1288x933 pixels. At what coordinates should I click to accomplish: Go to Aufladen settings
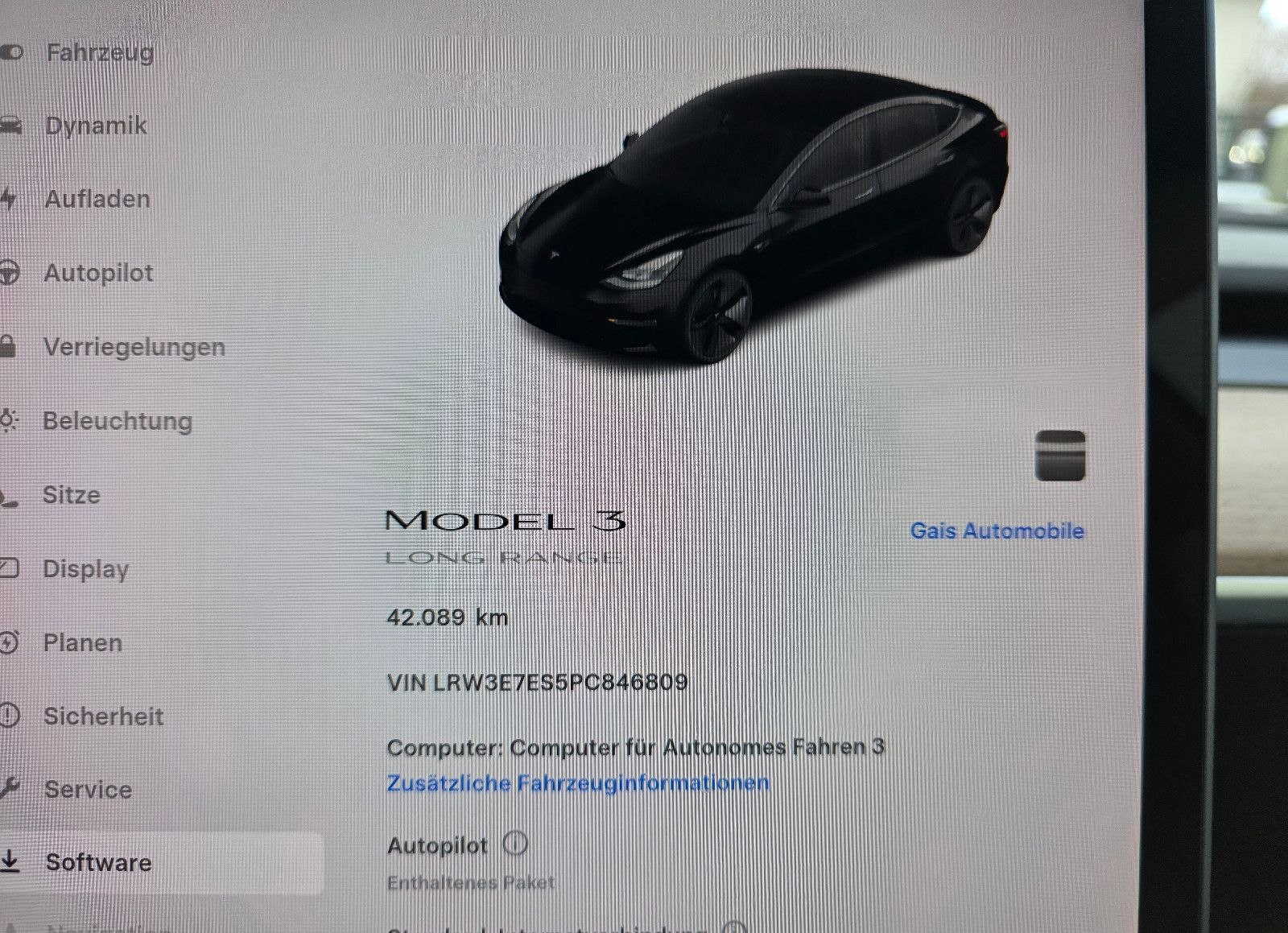97,199
